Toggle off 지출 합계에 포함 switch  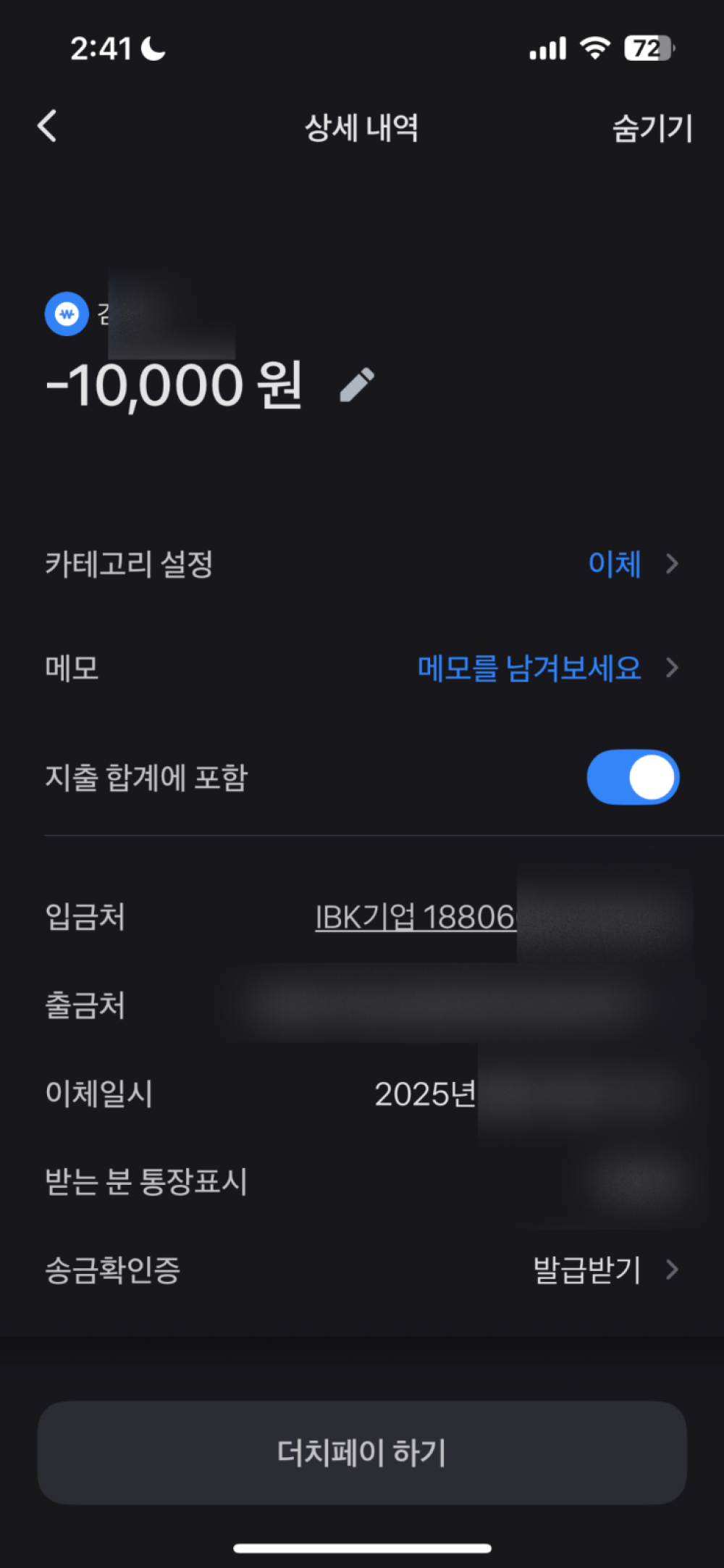pos(633,777)
